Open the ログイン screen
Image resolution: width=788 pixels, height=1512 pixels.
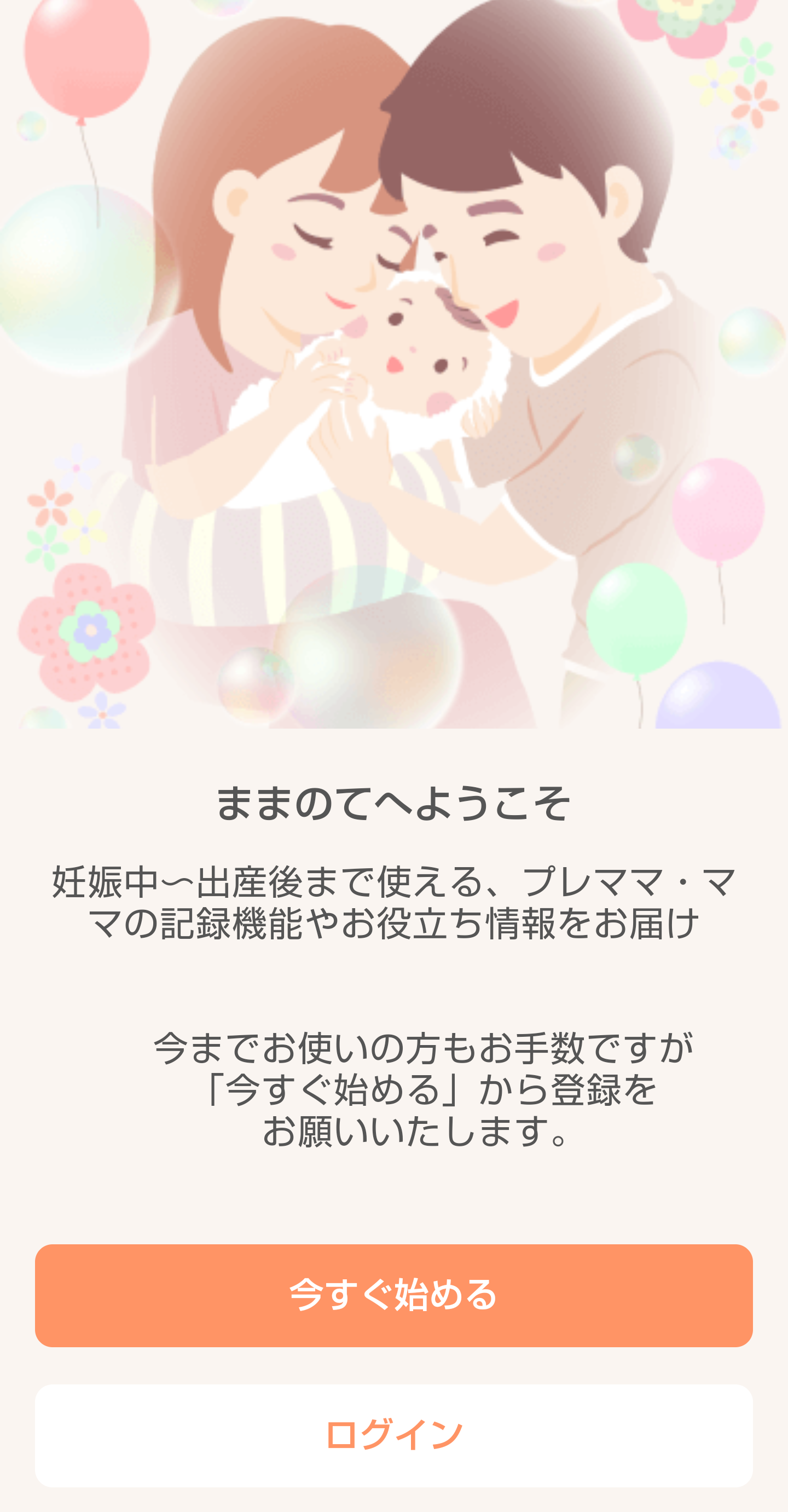point(393,1436)
